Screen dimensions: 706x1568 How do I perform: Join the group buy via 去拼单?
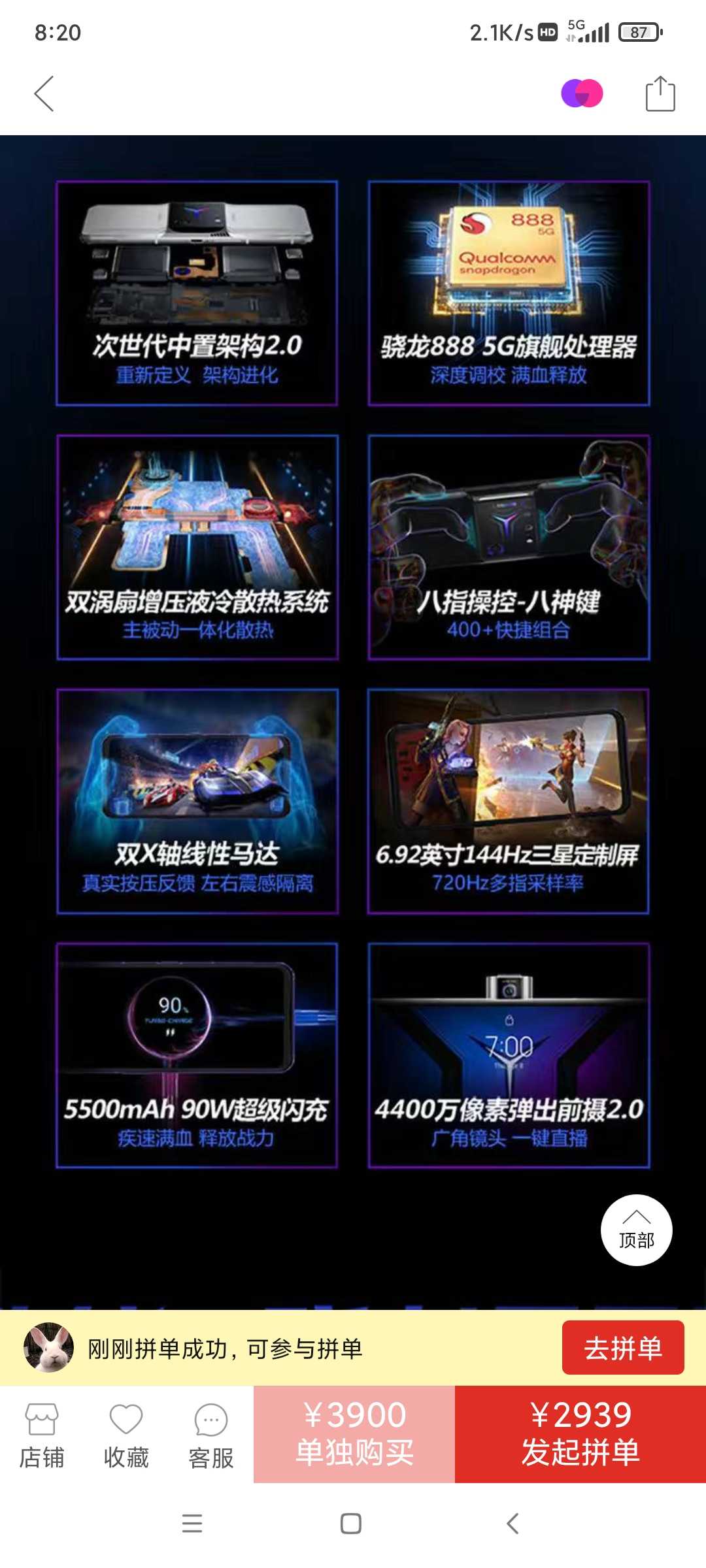pos(623,1348)
